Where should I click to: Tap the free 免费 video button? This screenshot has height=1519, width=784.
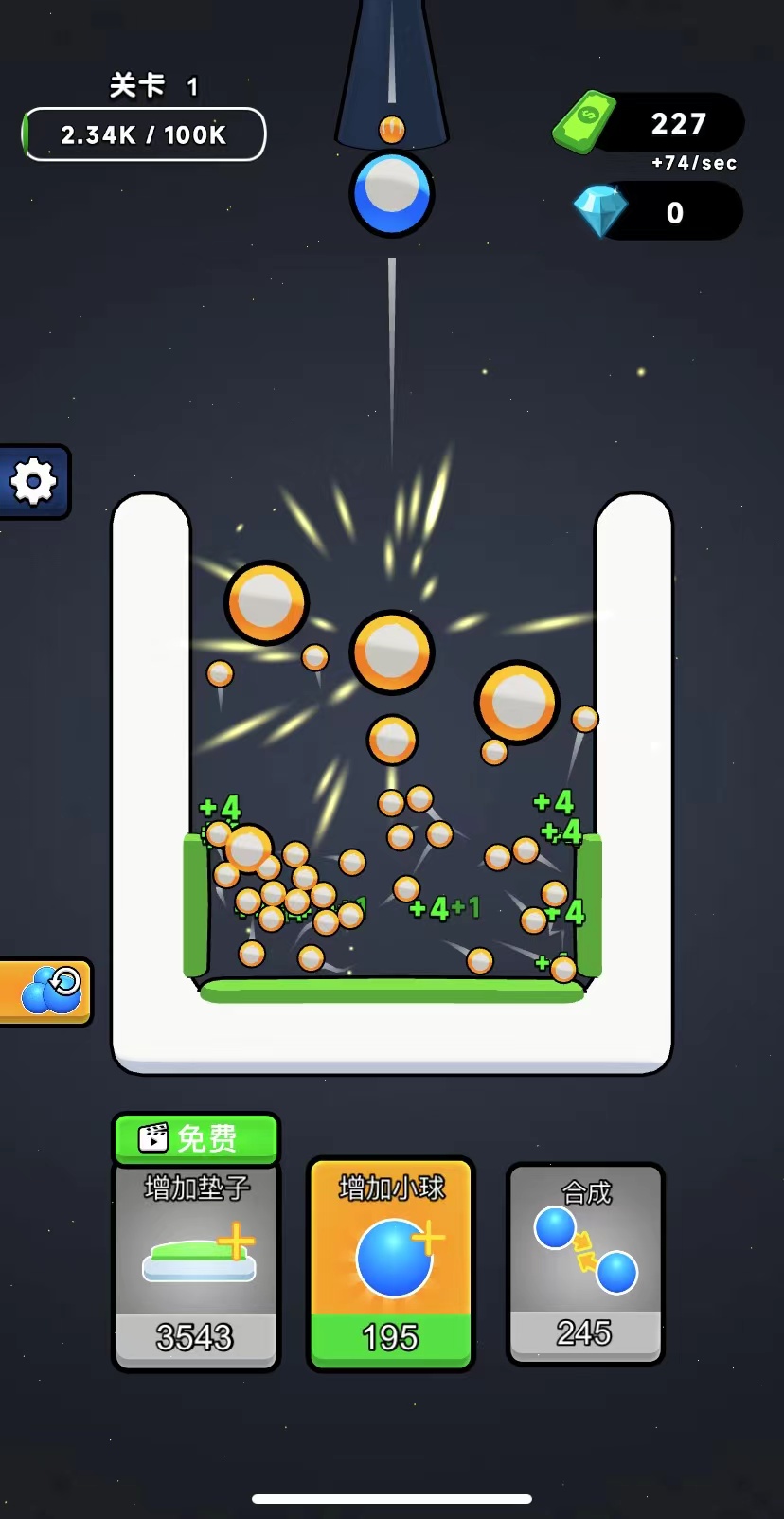[196, 1137]
